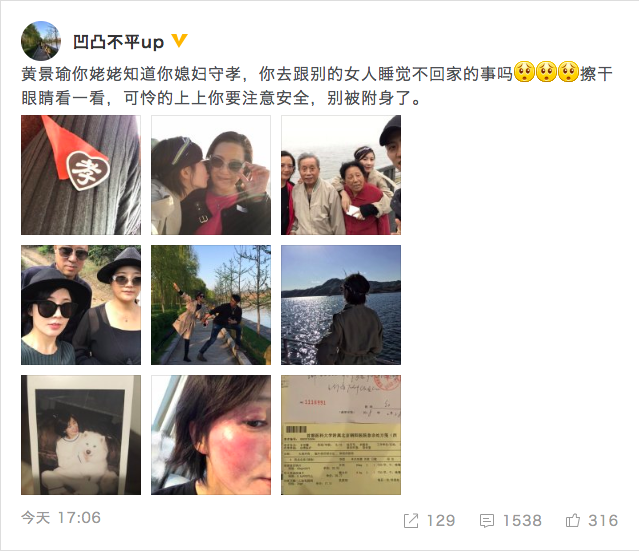Viewport: 639px width, 551px height.
Task: Open the lakeside path photo with two people
Action: (211, 305)
